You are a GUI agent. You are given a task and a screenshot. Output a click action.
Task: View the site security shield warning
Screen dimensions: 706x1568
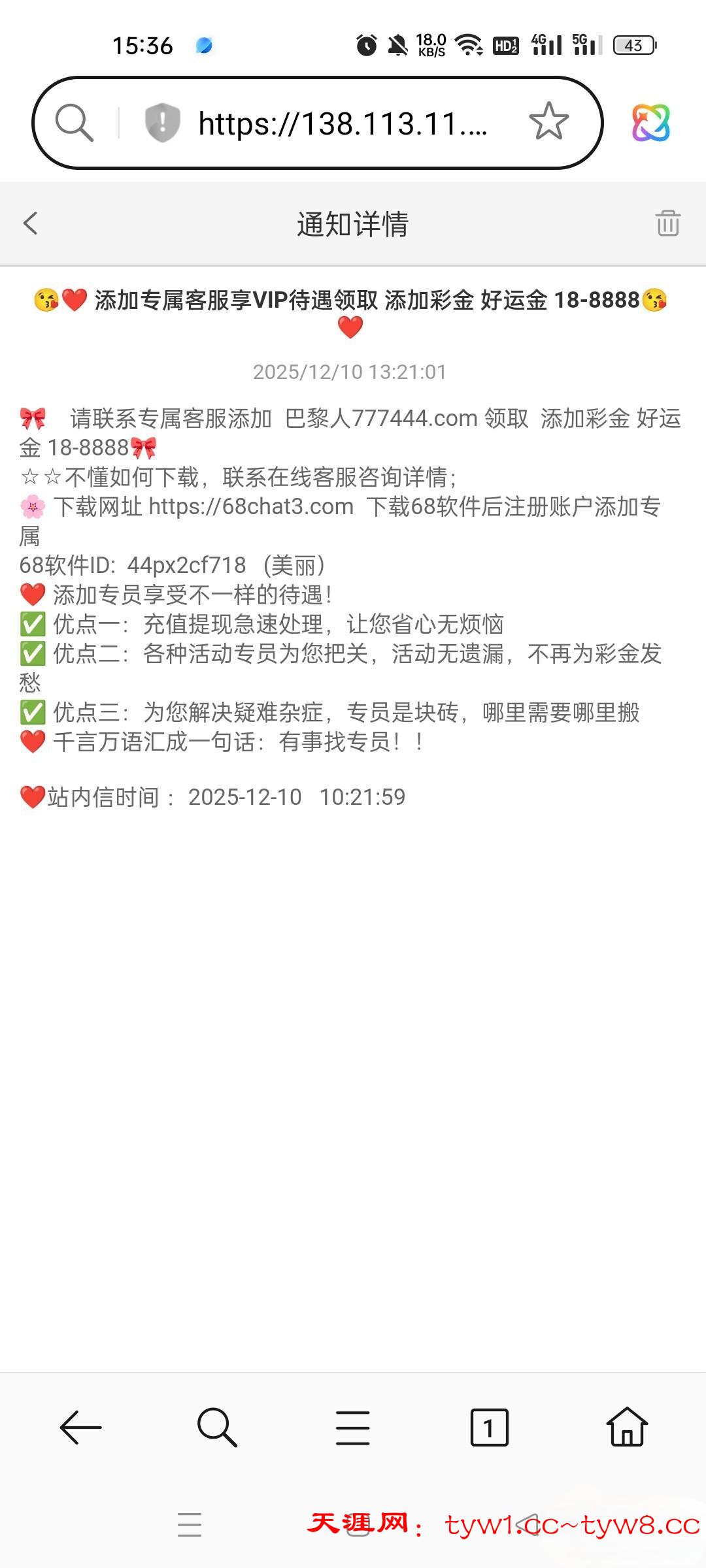(162, 122)
